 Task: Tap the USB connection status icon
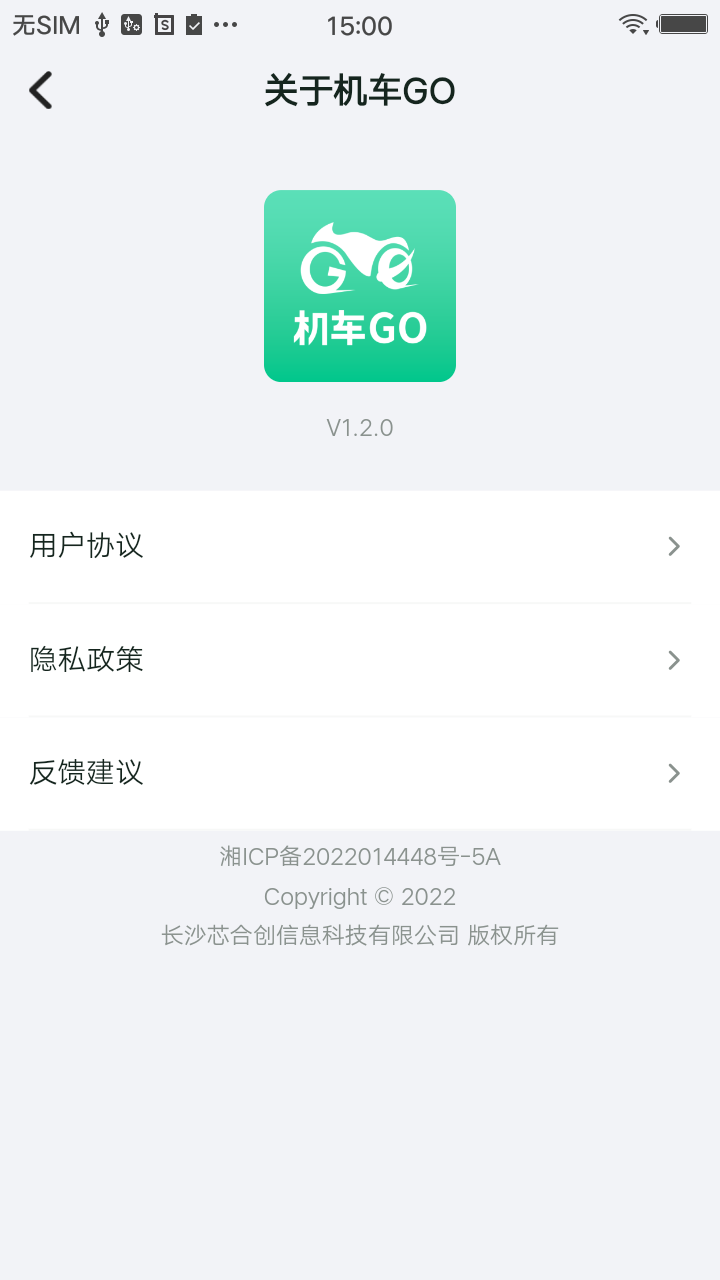[x=103, y=24]
